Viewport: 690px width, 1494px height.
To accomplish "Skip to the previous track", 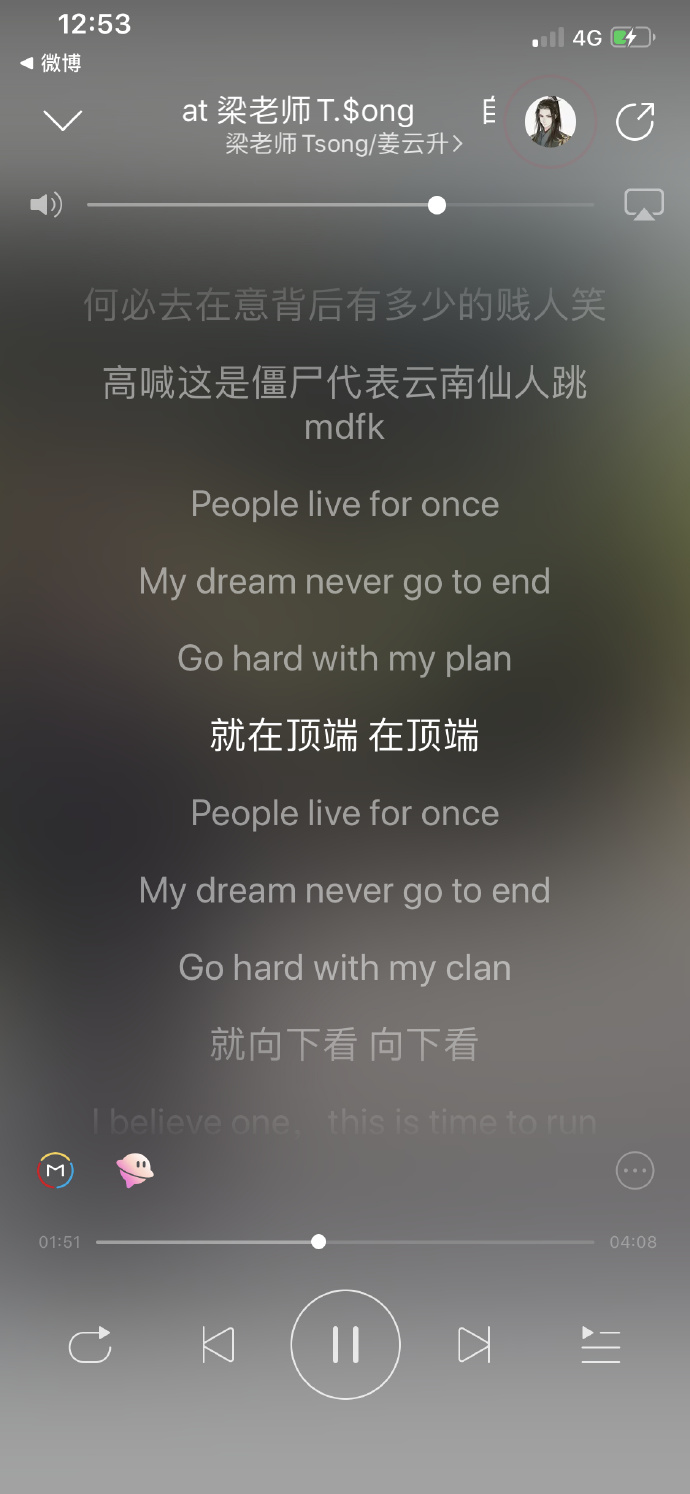I will [x=217, y=1345].
